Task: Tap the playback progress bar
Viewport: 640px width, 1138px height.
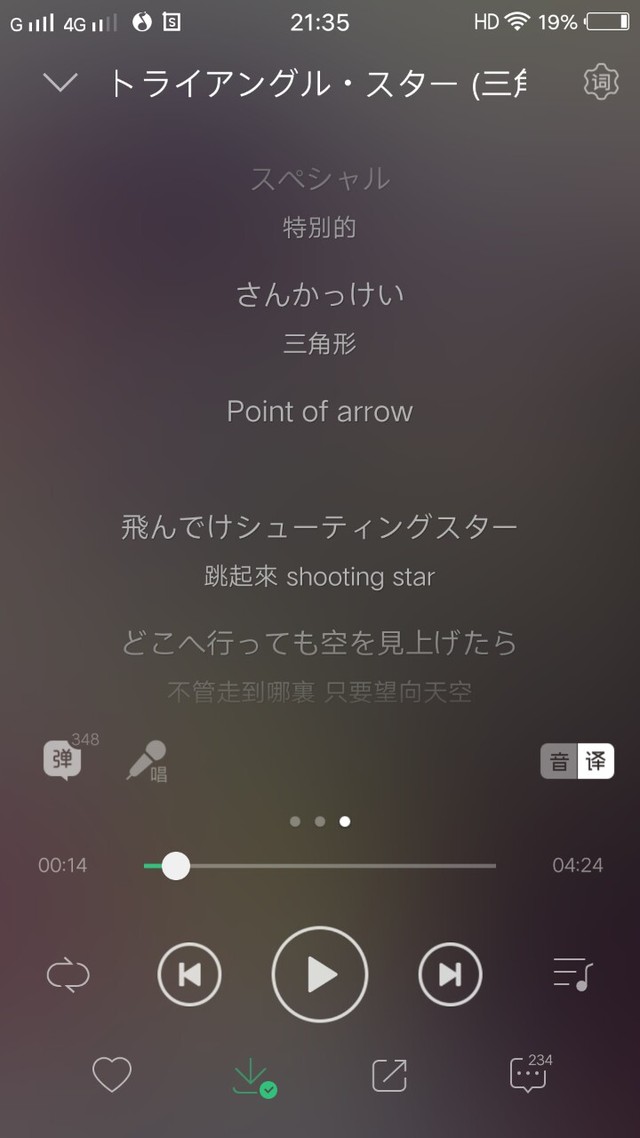Action: point(320,866)
